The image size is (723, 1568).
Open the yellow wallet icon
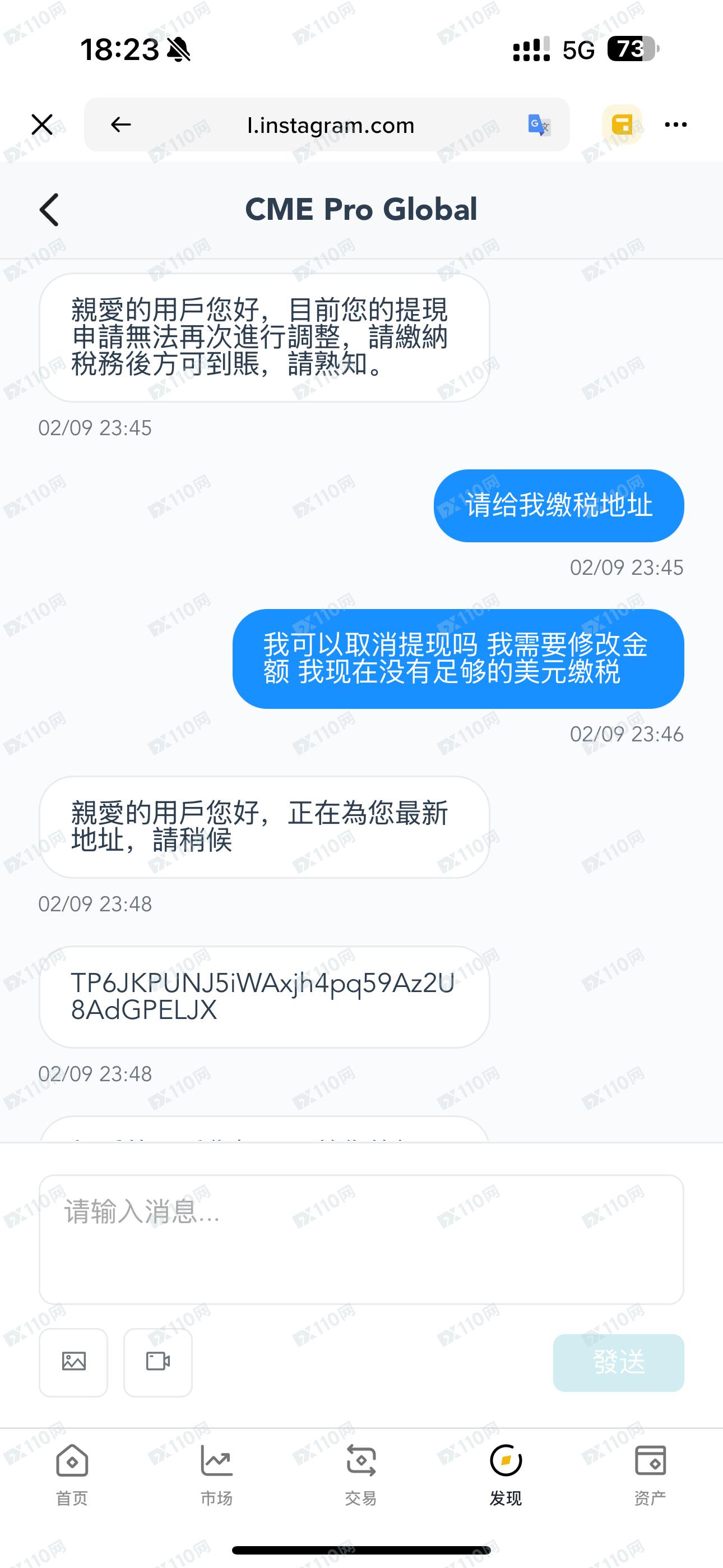[622, 125]
